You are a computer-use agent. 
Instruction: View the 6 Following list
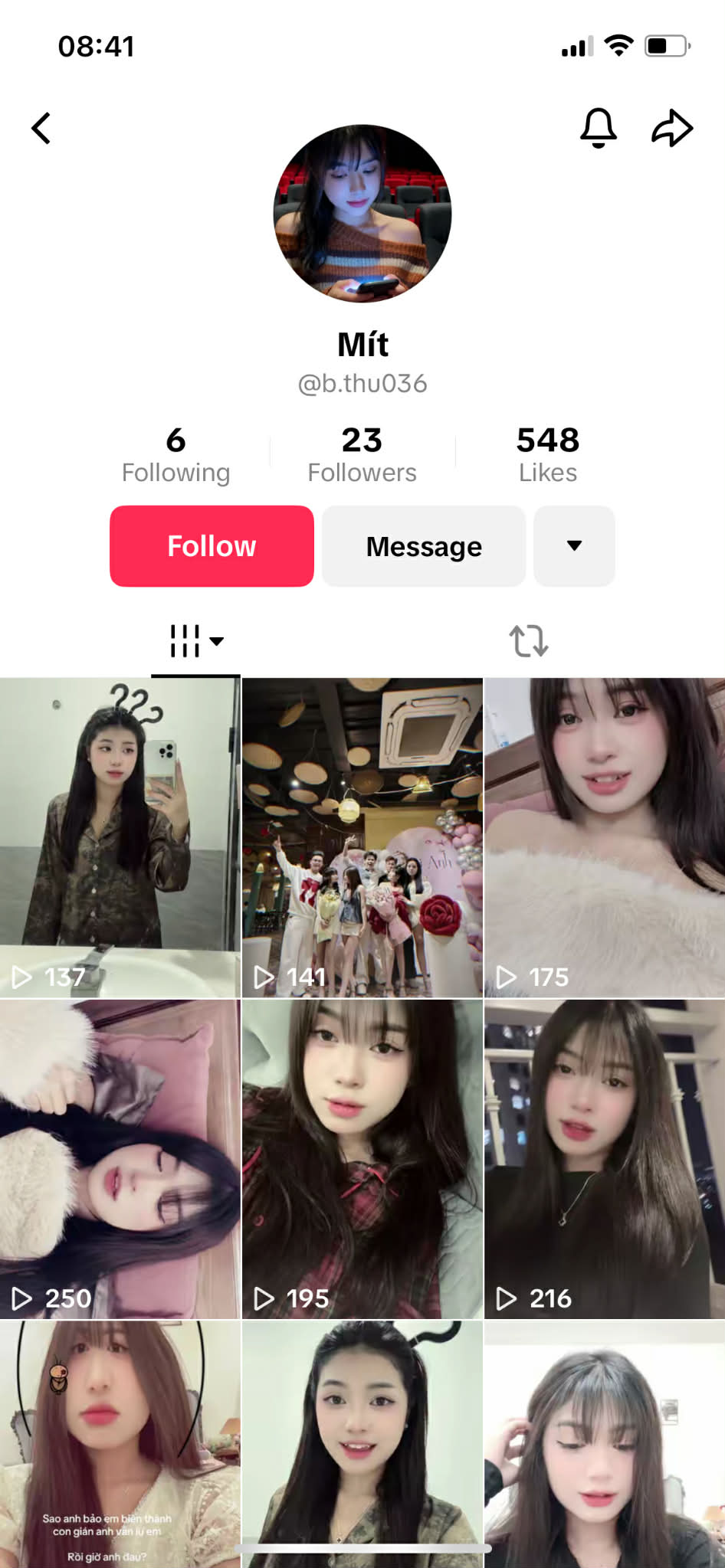click(176, 455)
